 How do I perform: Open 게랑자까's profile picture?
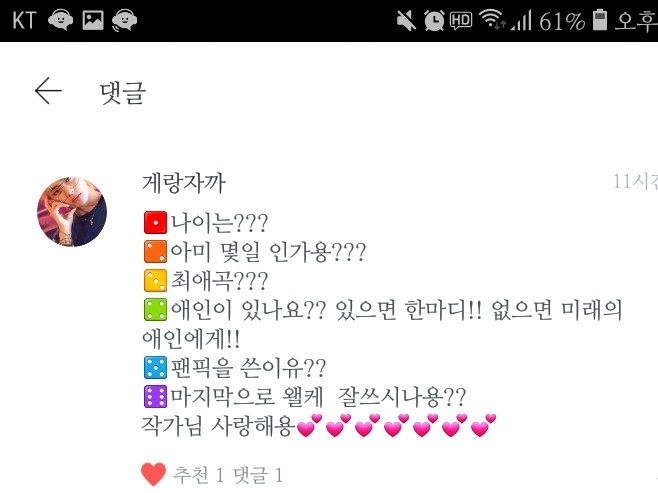pyautogui.click(x=72, y=212)
